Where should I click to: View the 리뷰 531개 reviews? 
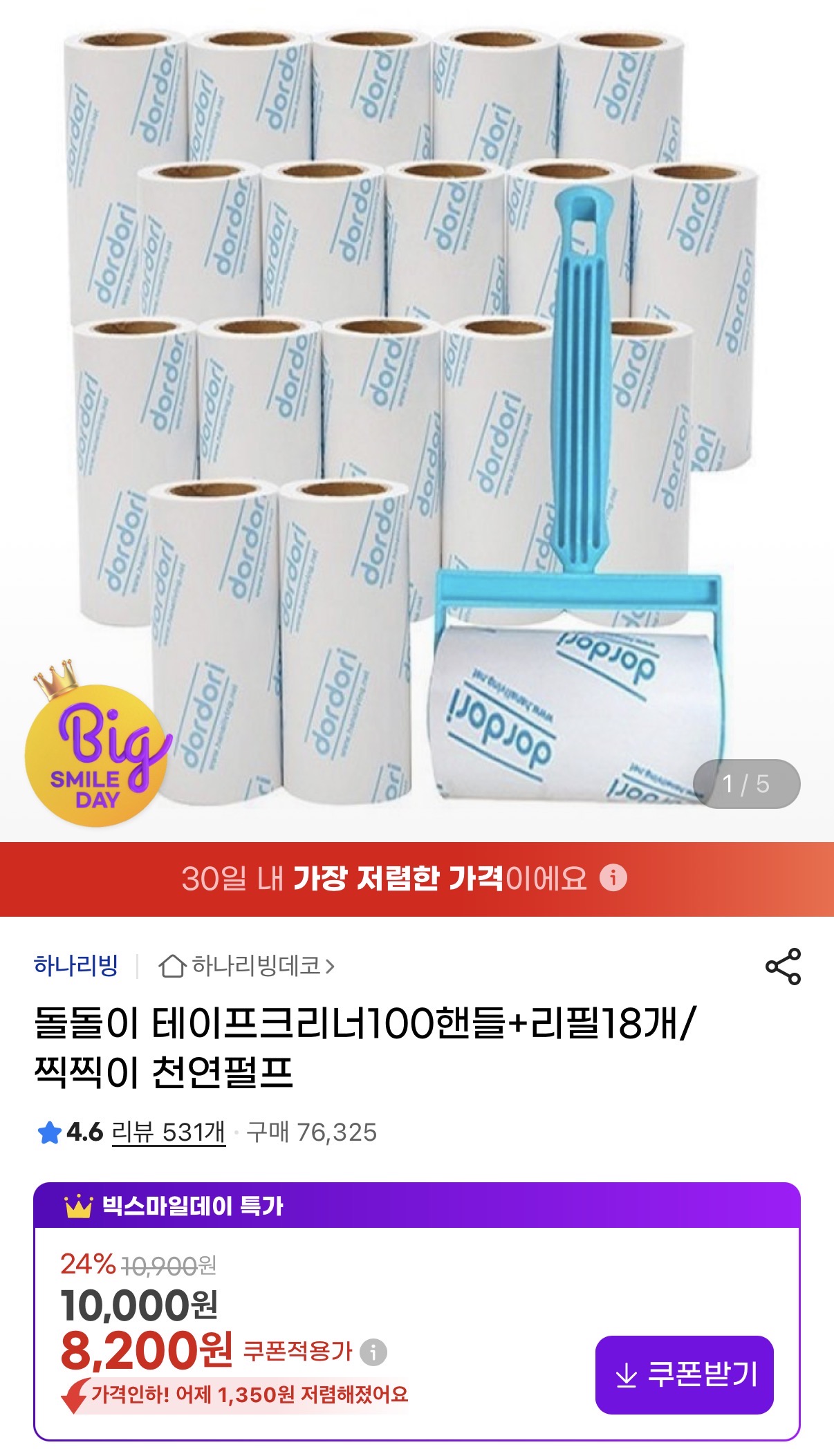pyautogui.click(x=169, y=1132)
